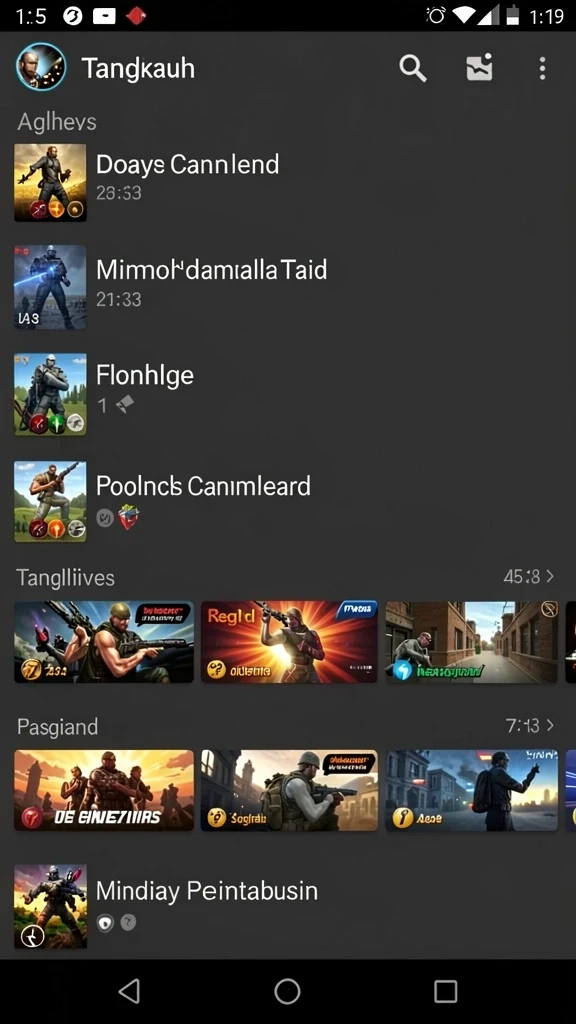Open the Mindiay Peintabusin row
Screen dimensions: 576x1024
288,906
